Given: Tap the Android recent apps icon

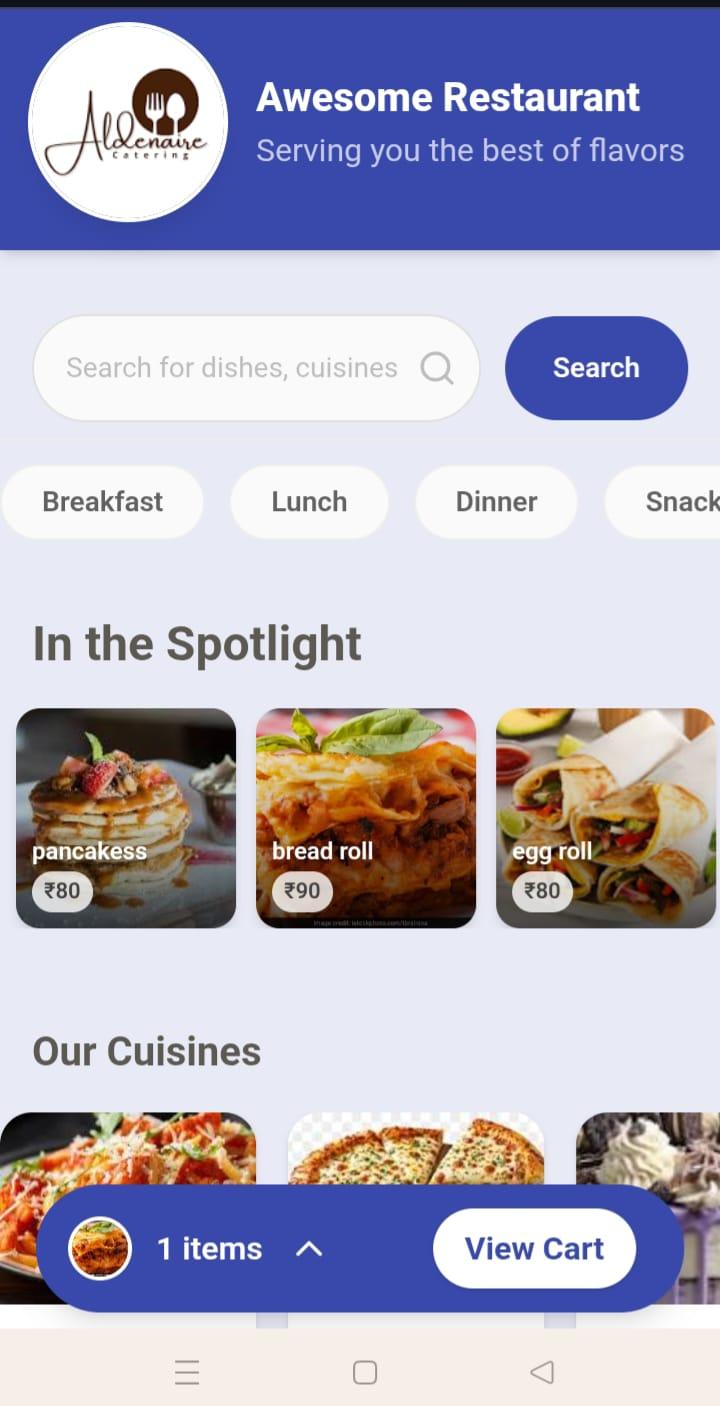Looking at the screenshot, I should click(x=187, y=1373).
